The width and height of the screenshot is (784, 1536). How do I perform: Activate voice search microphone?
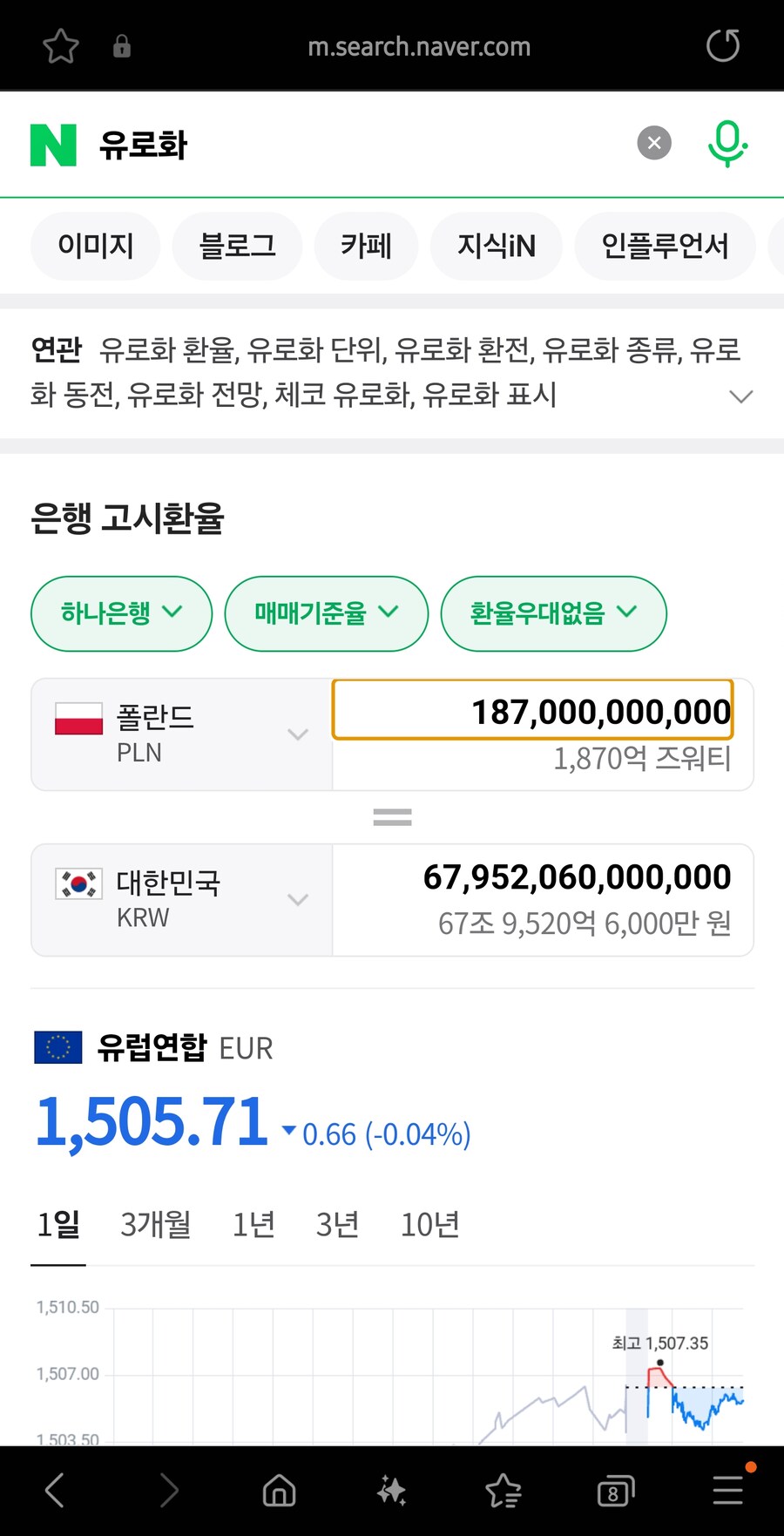pyautogui.click(x=727, y=144)
